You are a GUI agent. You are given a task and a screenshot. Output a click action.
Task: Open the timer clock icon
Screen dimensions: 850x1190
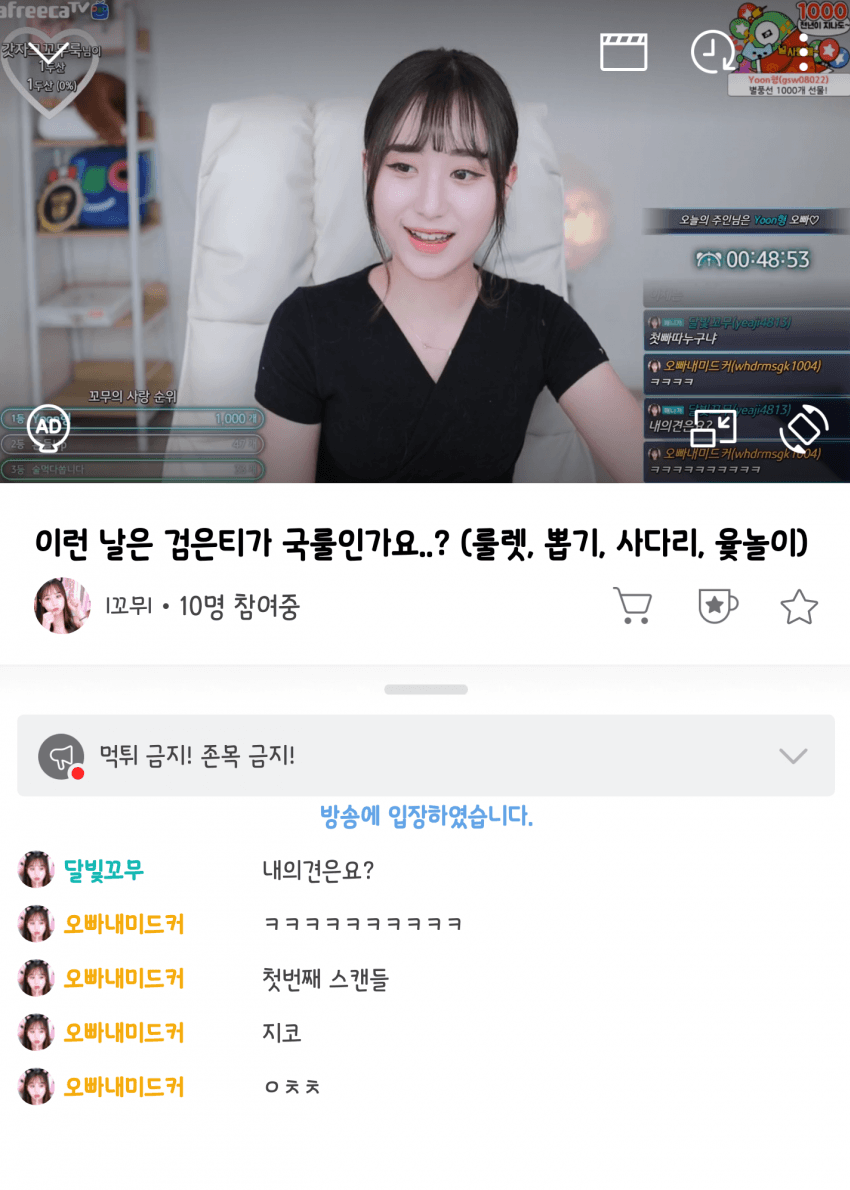click(713, 52)
